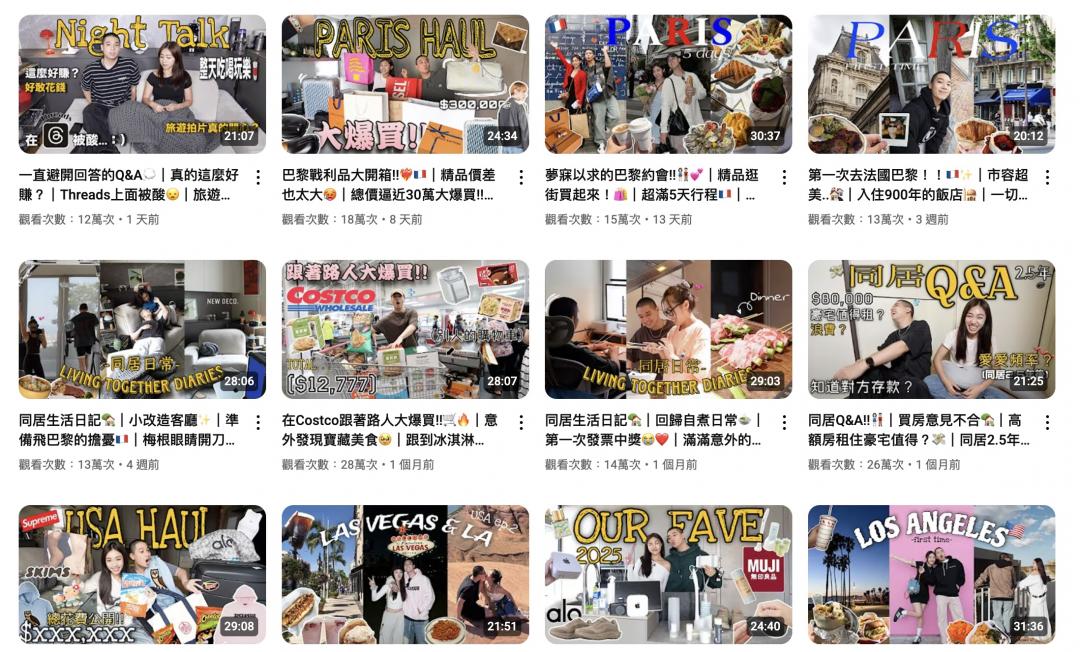
Task: Play the Costco shopping video
Action: 405,330
